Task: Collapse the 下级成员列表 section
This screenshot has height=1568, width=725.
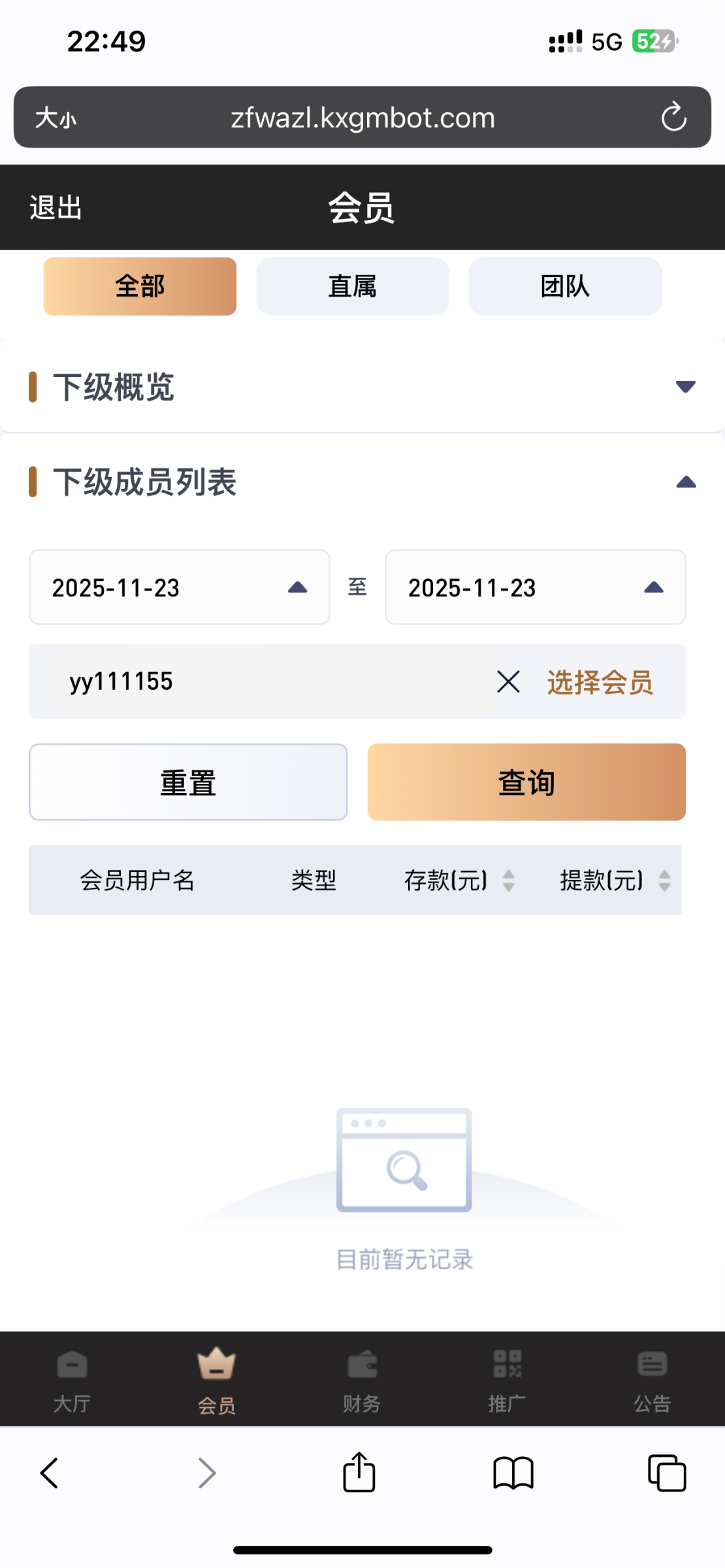Action: (686, 482)
